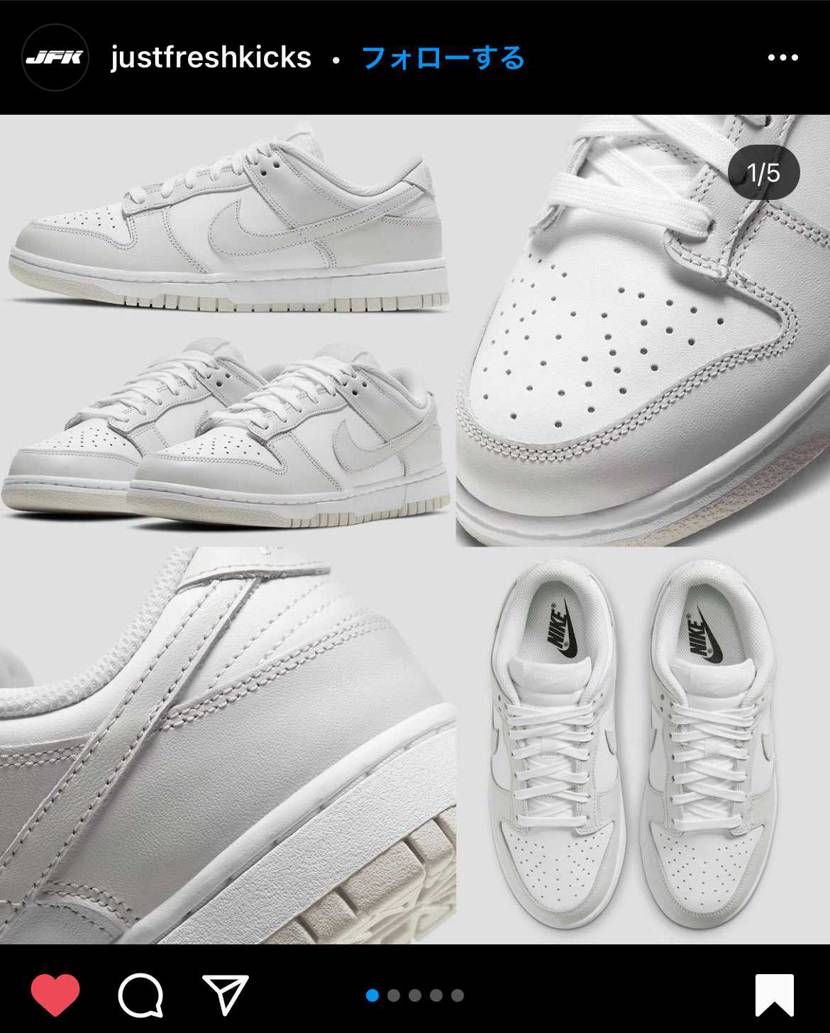This screenshot has width=830, height=1033.
Task: Tap the sneaker collage photo
Action: (x=415, y=530)
